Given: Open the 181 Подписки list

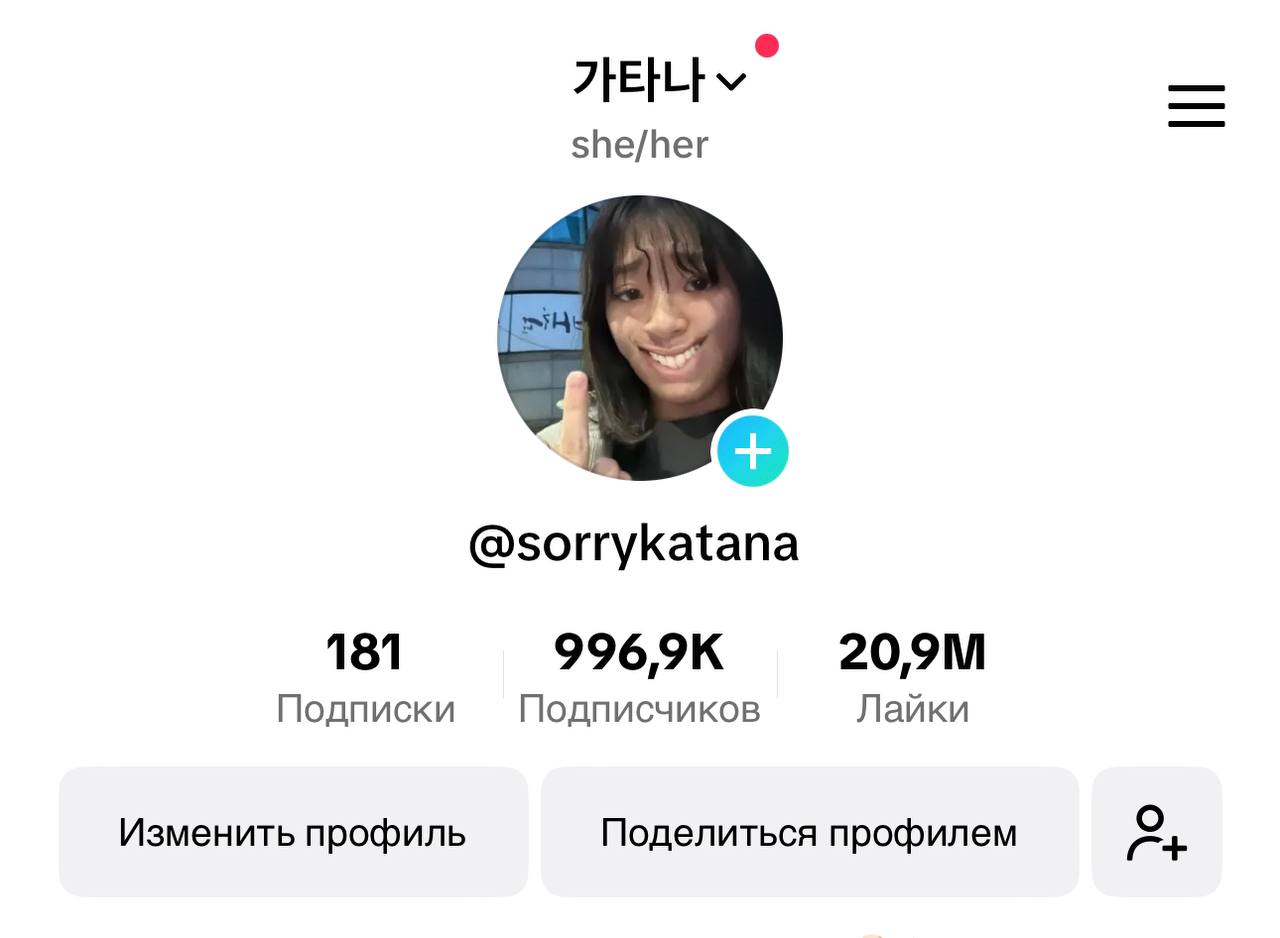Looking at the screenshot, I should (365, 677).
